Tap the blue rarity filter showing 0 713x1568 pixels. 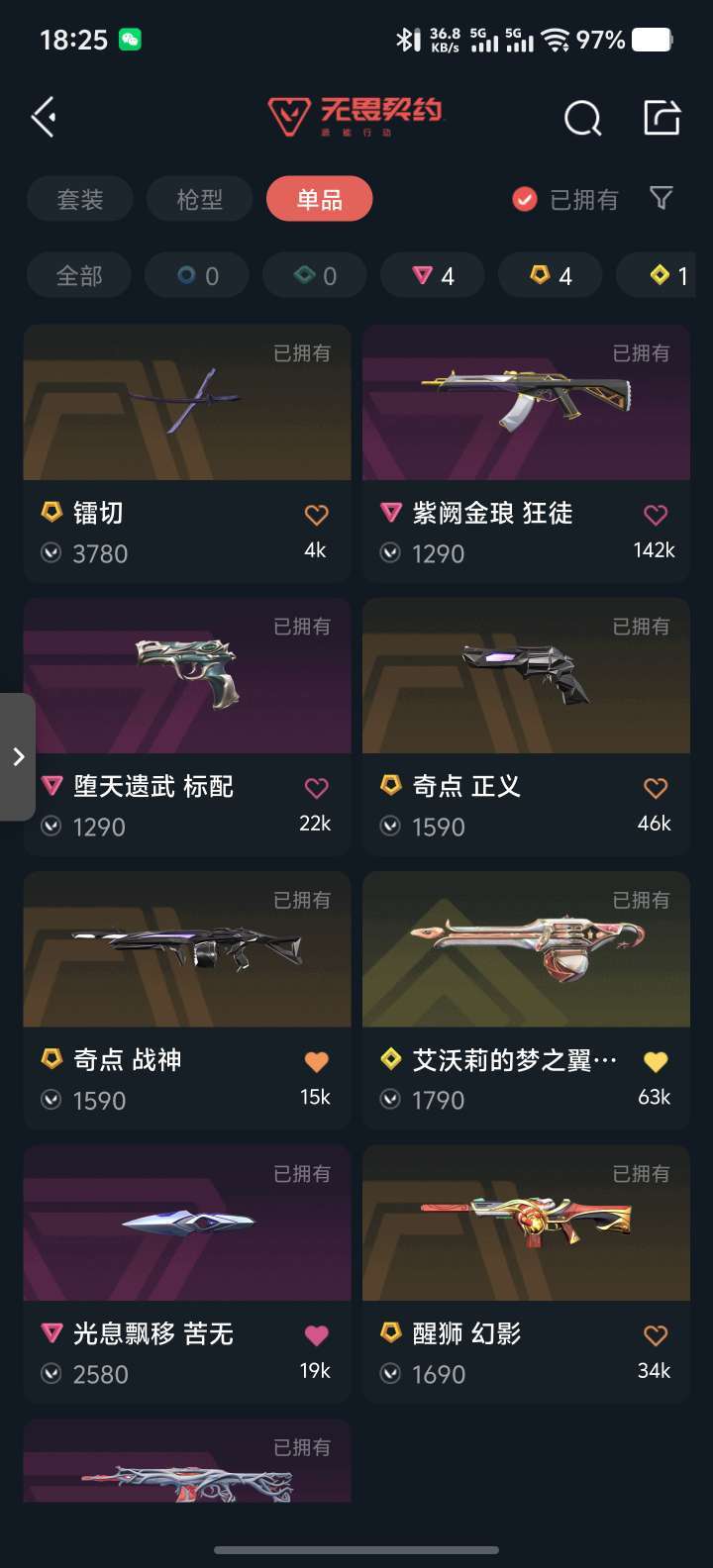tap(196, 275)
